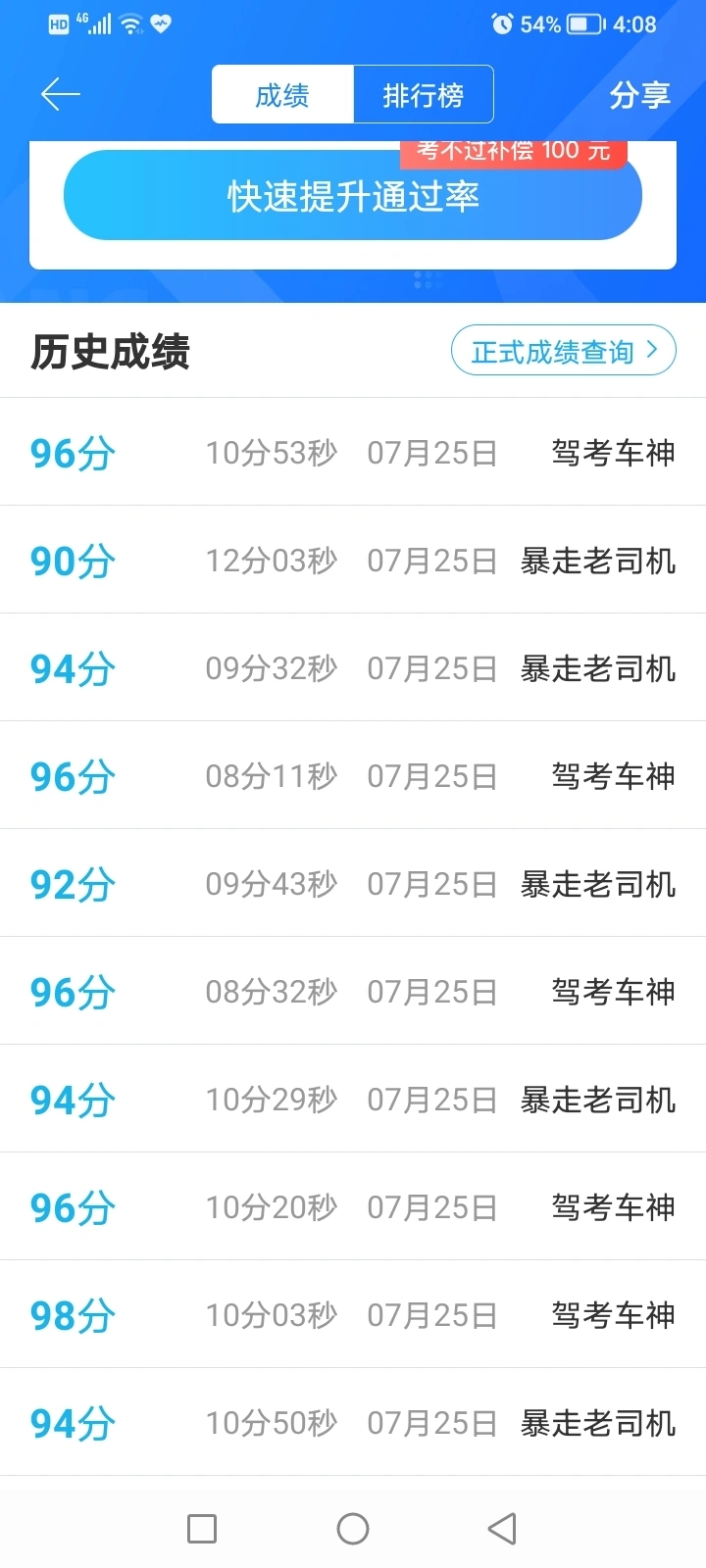Viewport: 706px width, 1568px height.
Task: Open the 94分 record timed 10分50秒
Action: 353,1422
